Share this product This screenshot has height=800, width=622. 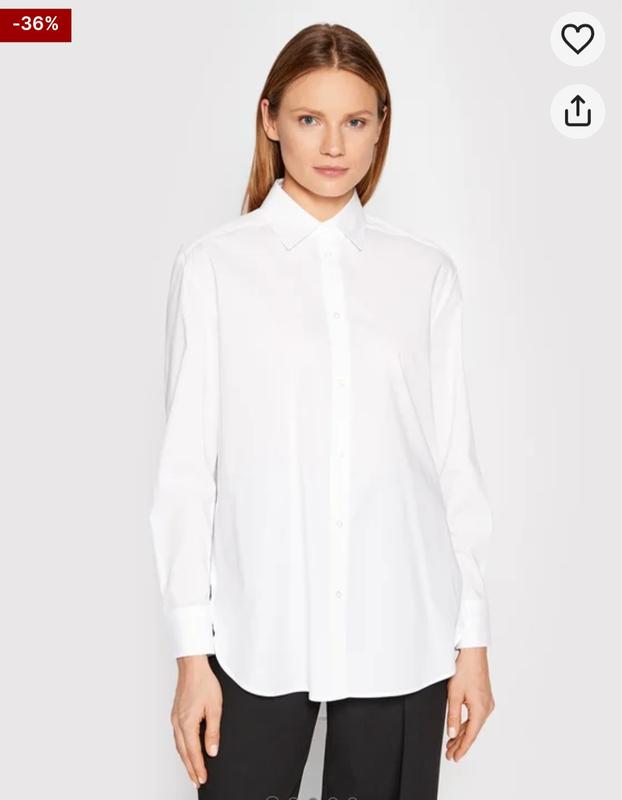pyautogui.click(x=577, y=111)
